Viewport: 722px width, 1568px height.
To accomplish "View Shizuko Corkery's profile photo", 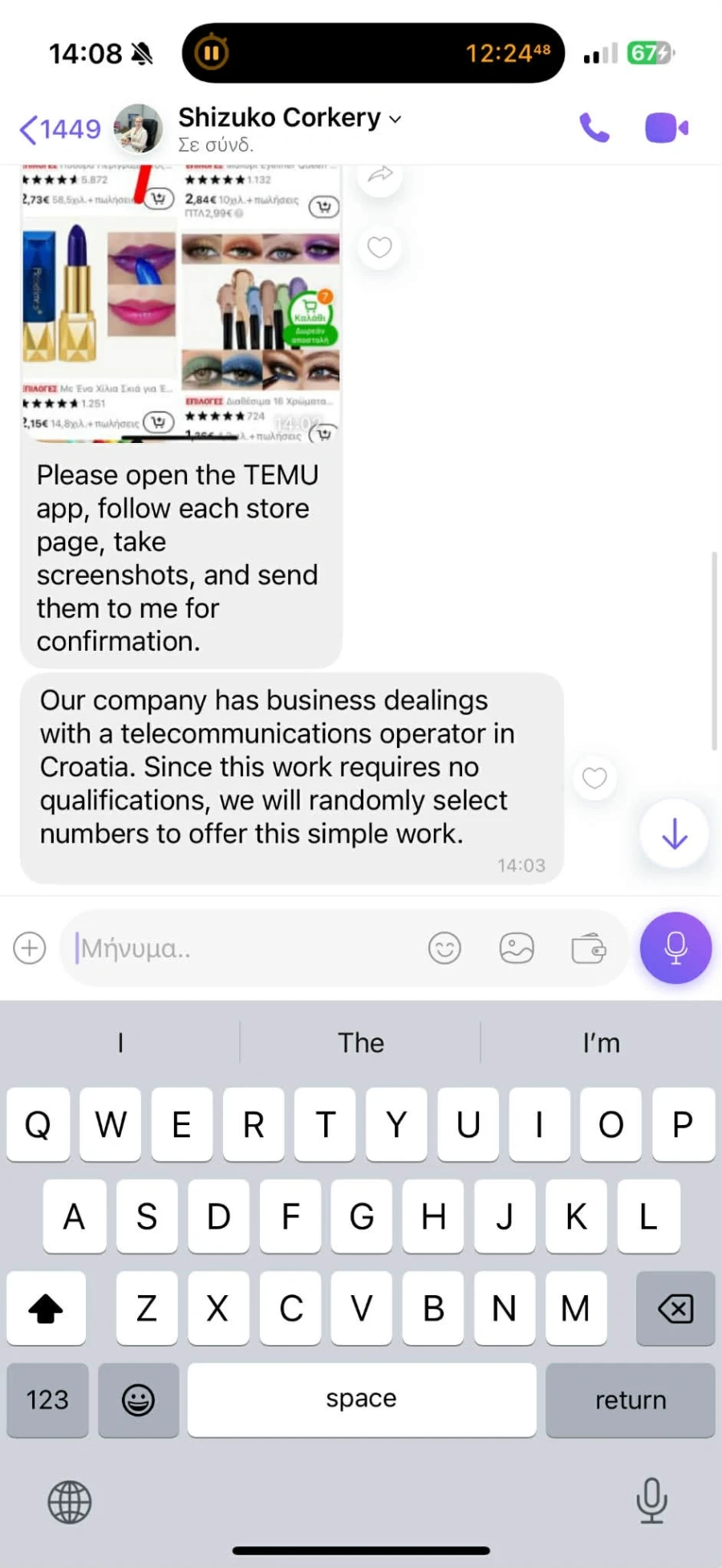I will tap(138, 128).
